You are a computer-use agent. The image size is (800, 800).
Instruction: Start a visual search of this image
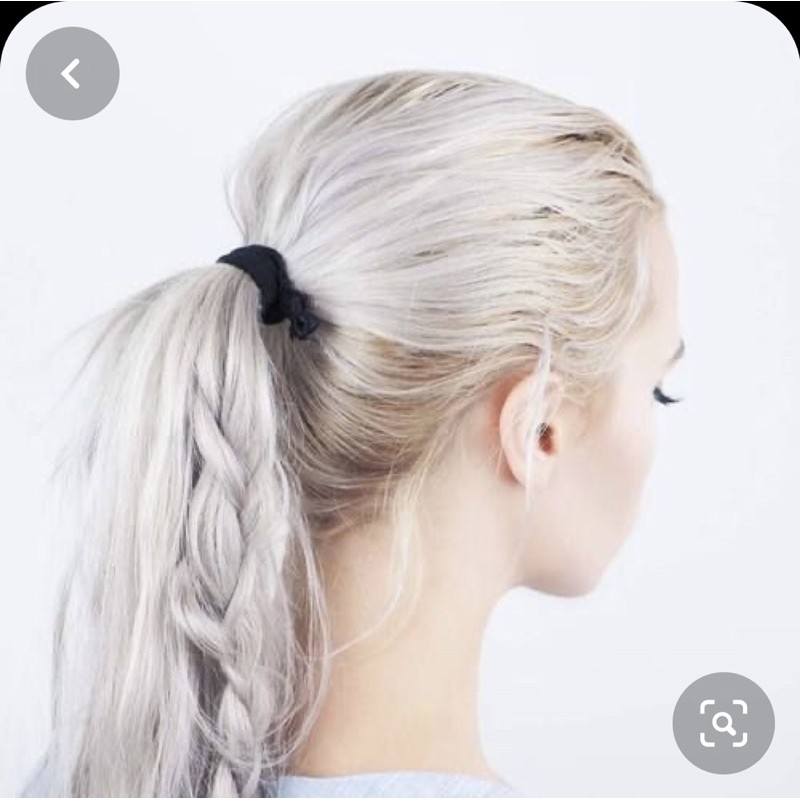click(x=723, y=723)
